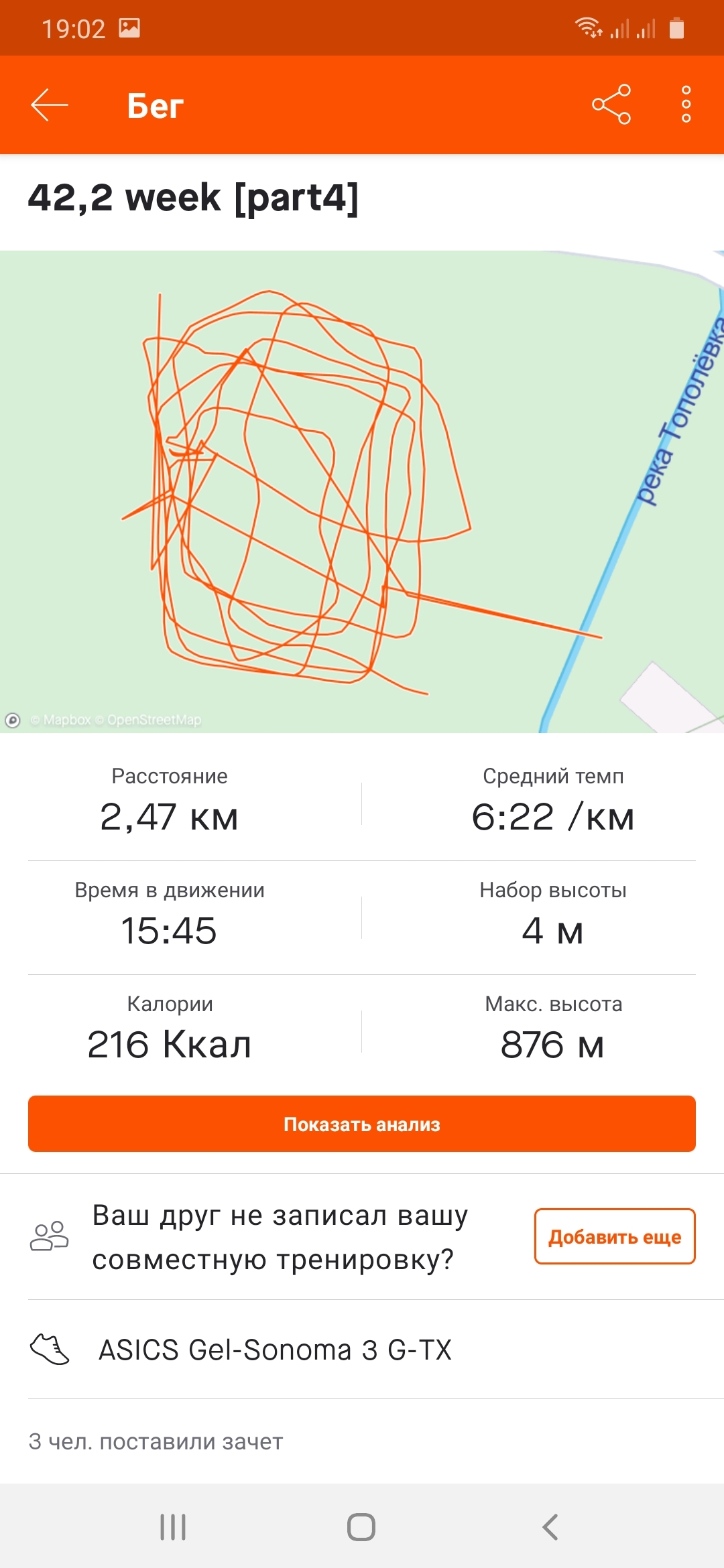
Task: View the 3 people who gave kudos
Action: 156,1441
